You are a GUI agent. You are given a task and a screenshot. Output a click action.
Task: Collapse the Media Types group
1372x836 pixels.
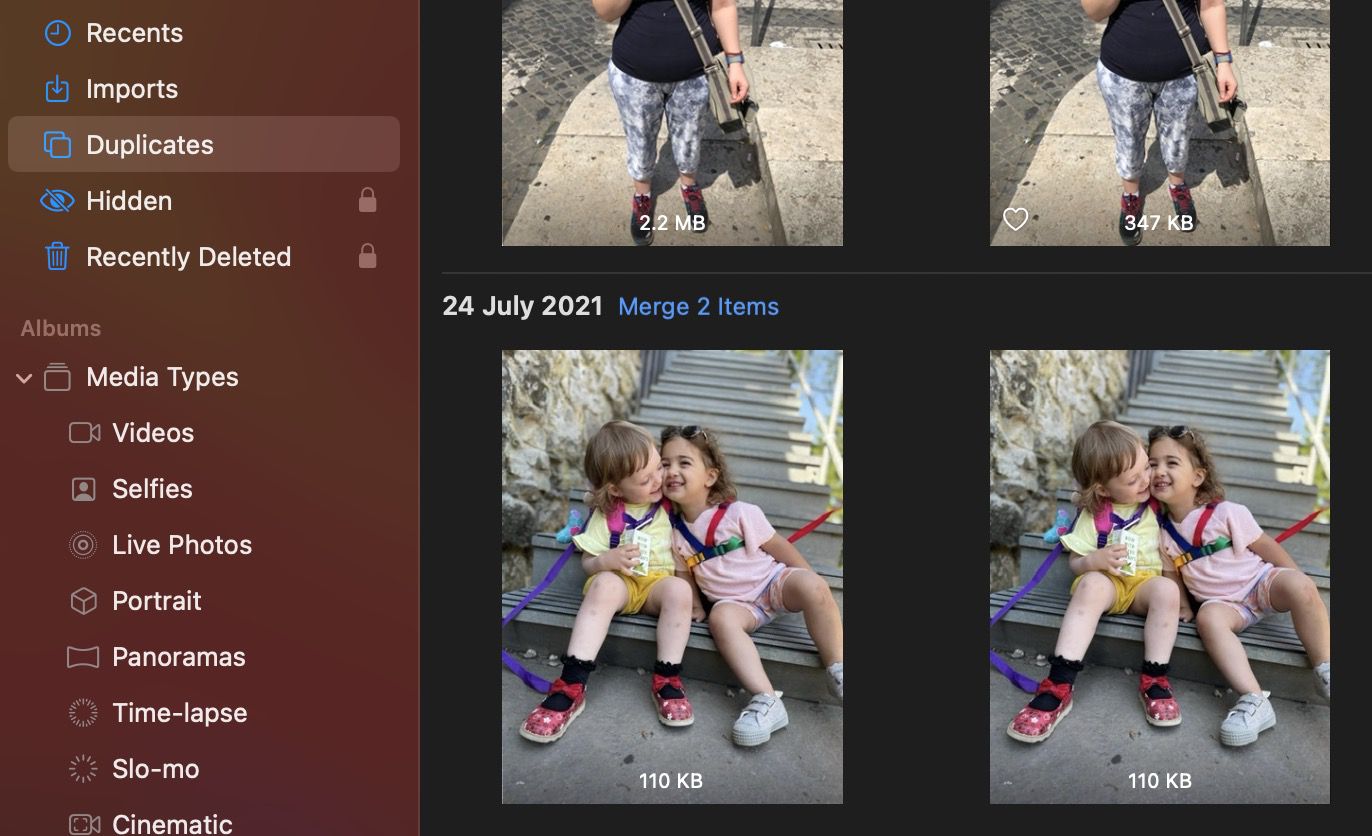[x=24, y=378]
